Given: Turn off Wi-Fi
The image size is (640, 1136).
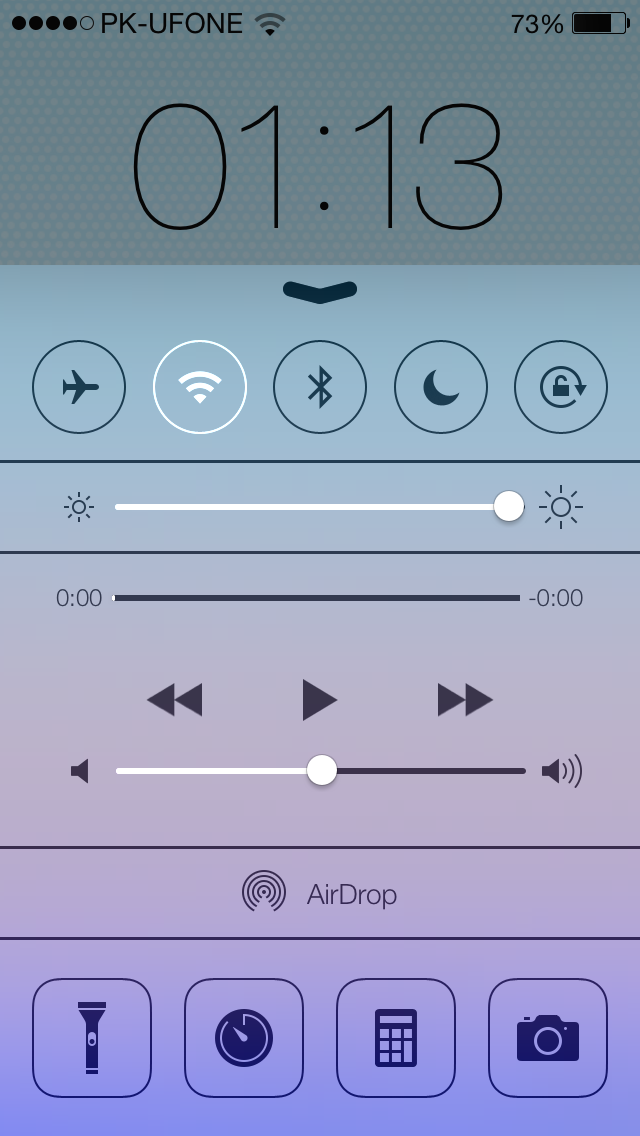Looking at the screenshot, I should [200, 387].
